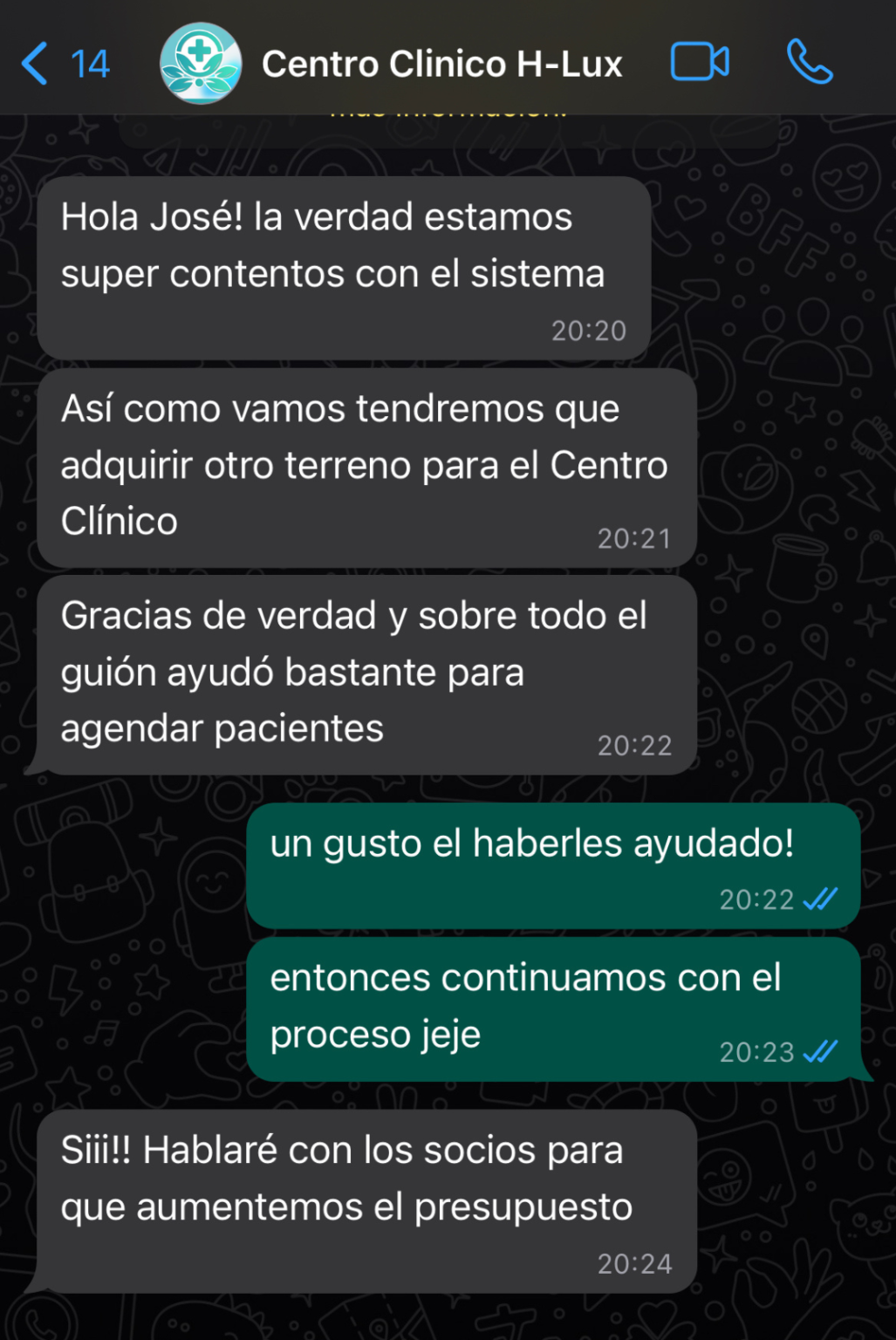Open Centro Clinico H-Lux contact info

click(441, 65)
